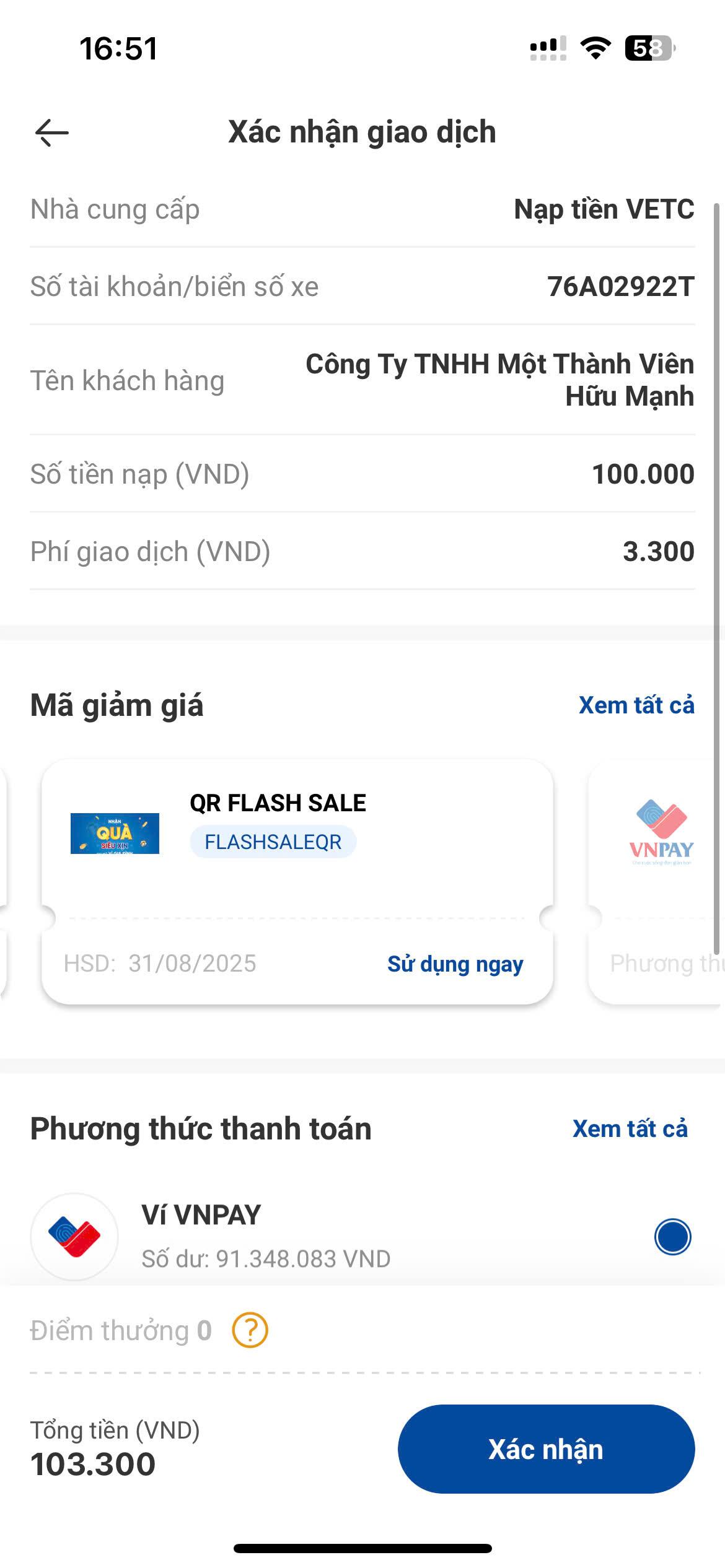Open the QR FLASH SALE voucher card
This screenshot has height=1568, width=725.
[x=297, y=882]
